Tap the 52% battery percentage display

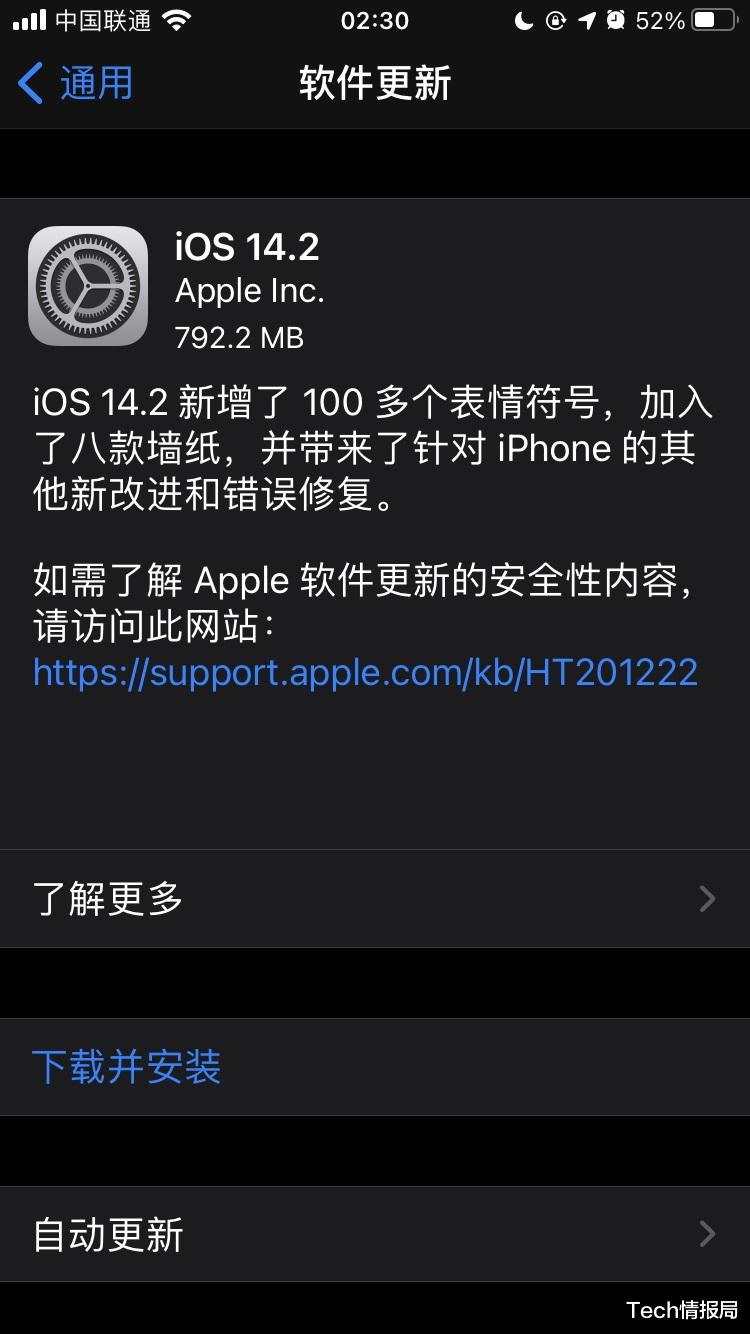coord(662,20)
